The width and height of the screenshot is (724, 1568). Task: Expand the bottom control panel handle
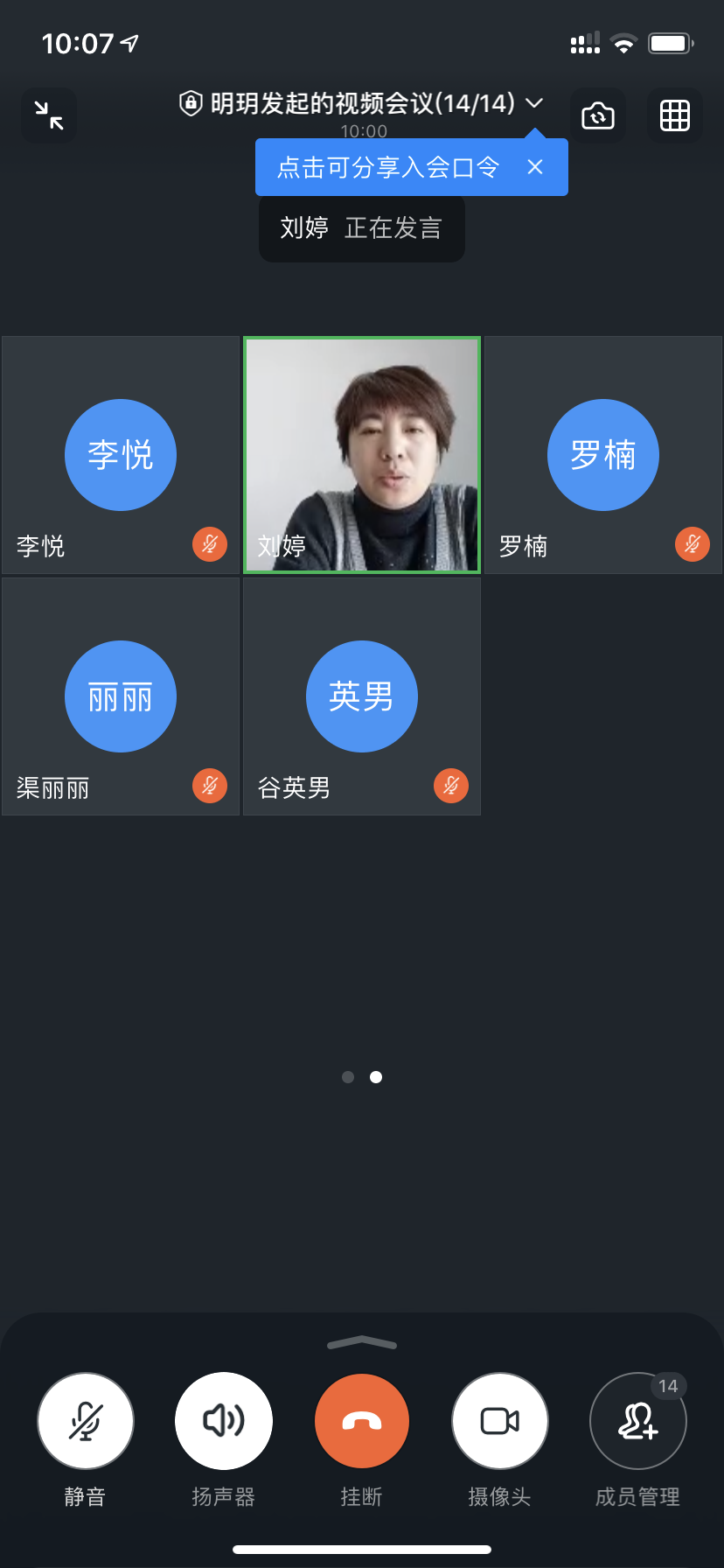coord(362,1343)
